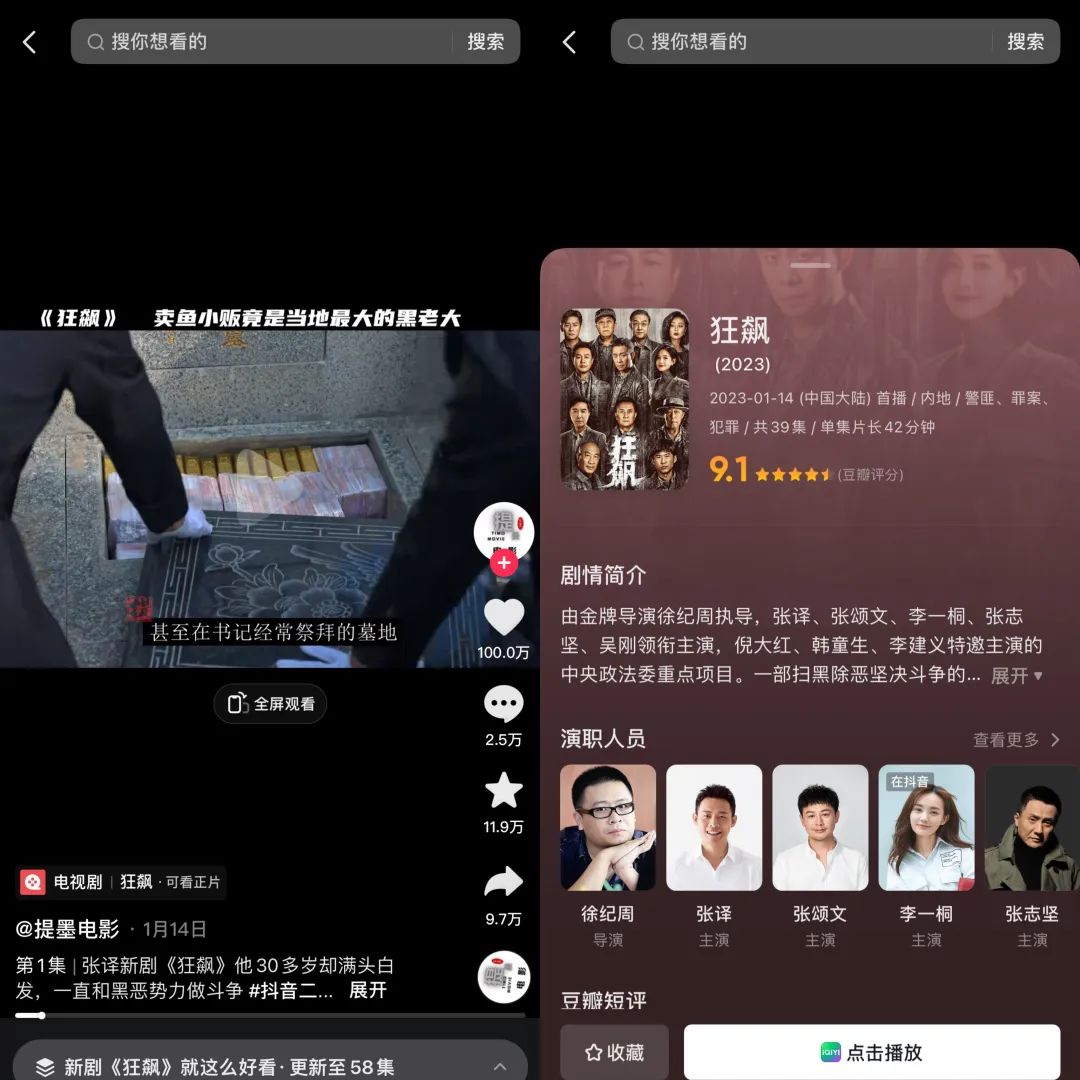
Task: Follow 提墨电影 via the plus badge
Action: [503, 564]
